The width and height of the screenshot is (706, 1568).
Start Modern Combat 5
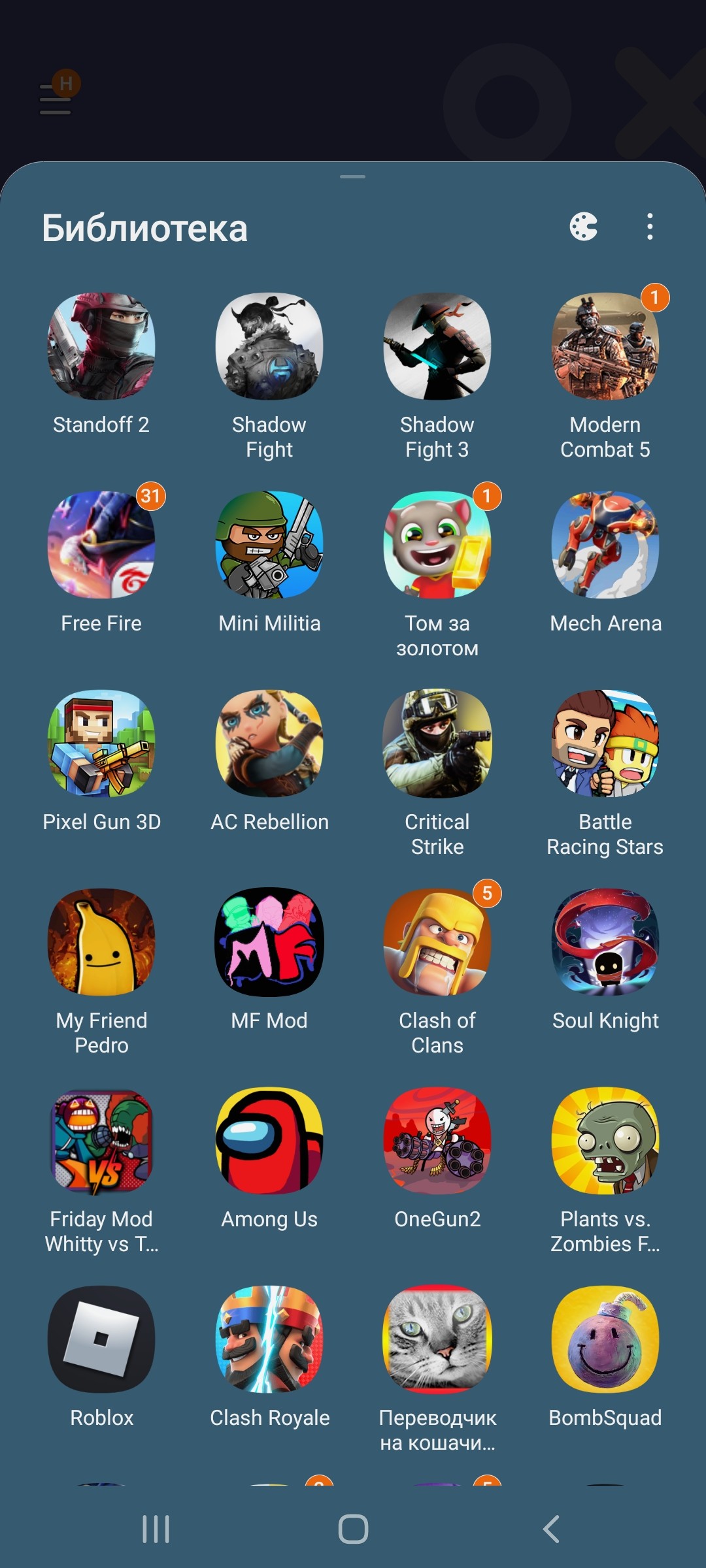605,346
